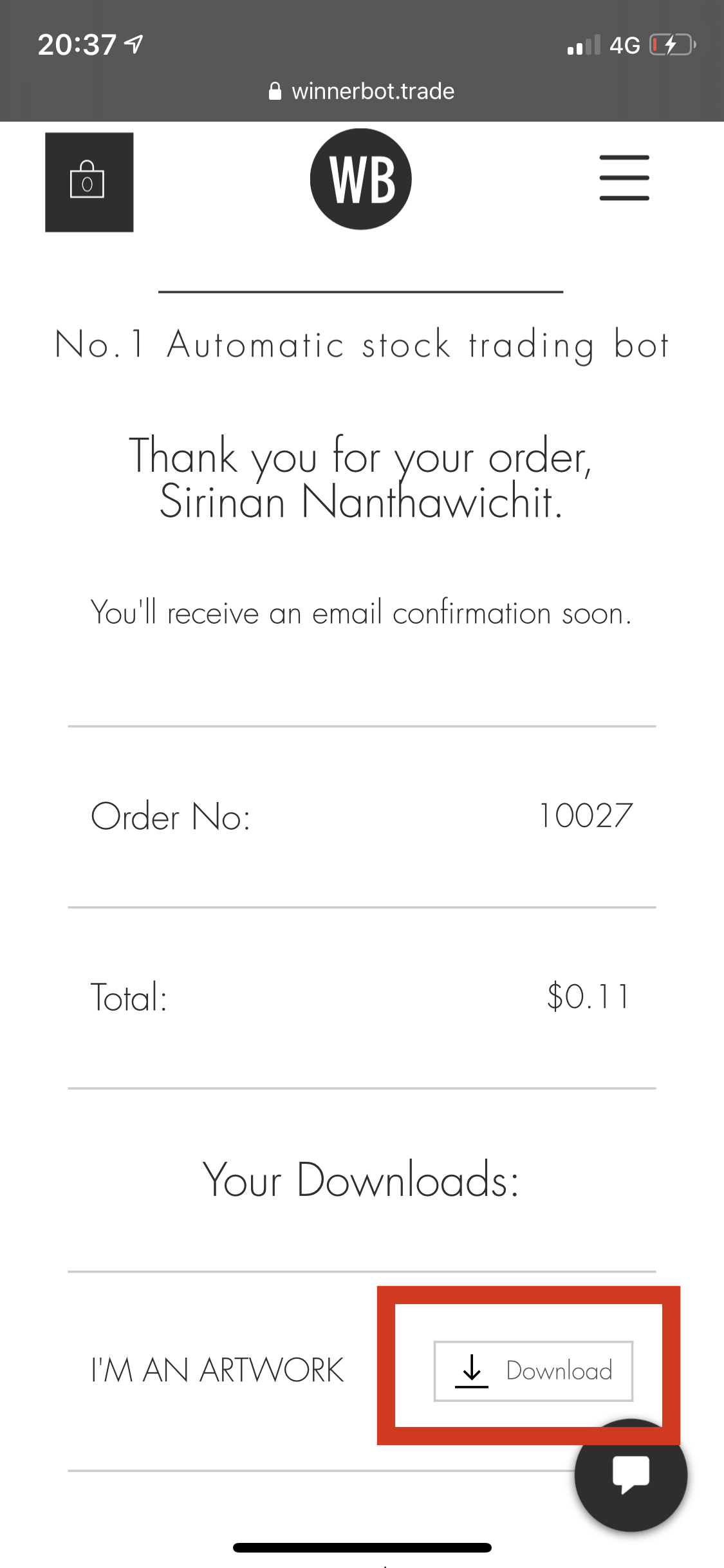Viewport: 724px width, 1568px height.
Task: Download the I'M AN ARTWORK file
Action: [533, 1371]
